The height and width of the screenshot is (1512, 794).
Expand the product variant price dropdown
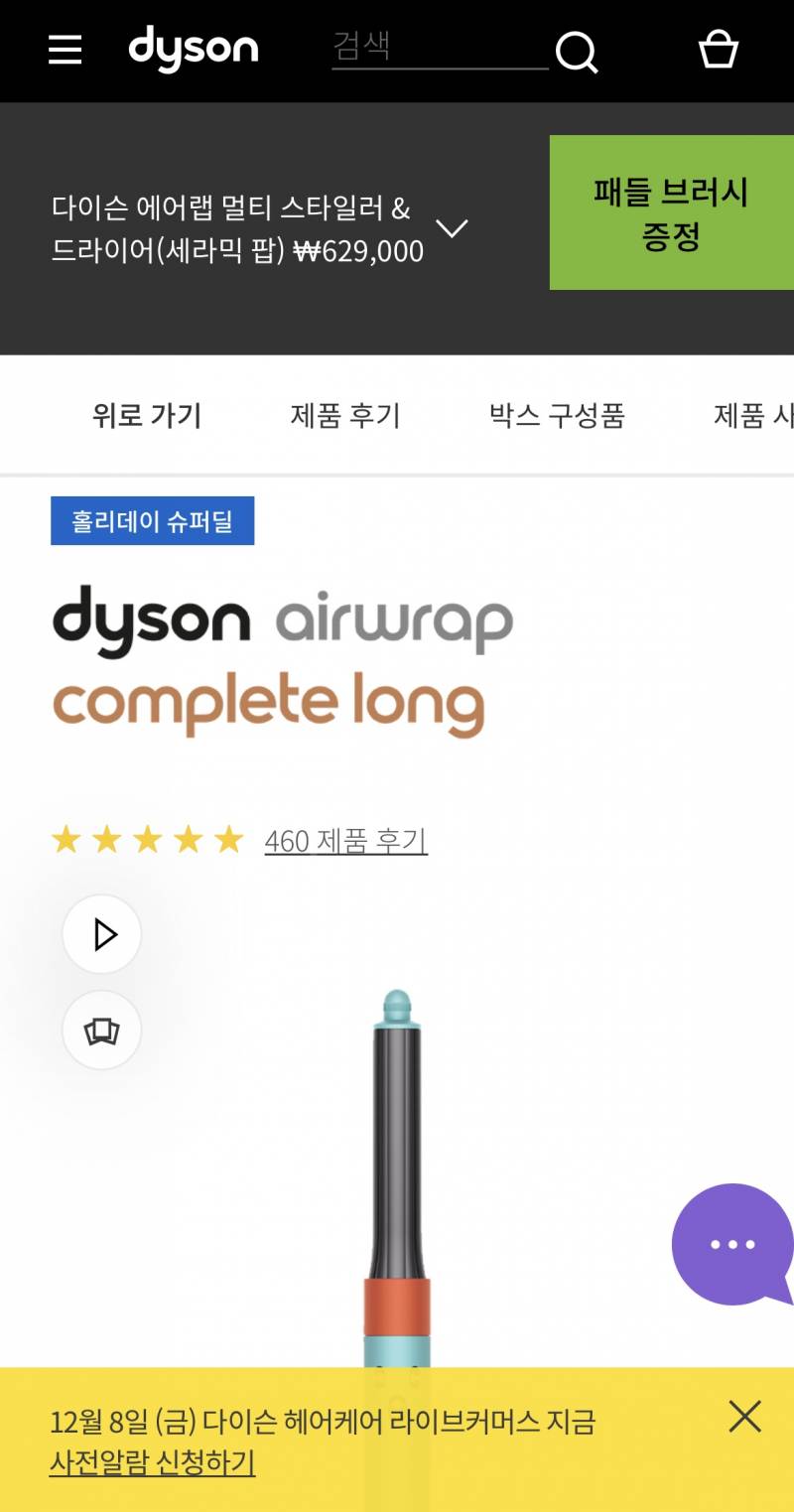click(454, 230)
